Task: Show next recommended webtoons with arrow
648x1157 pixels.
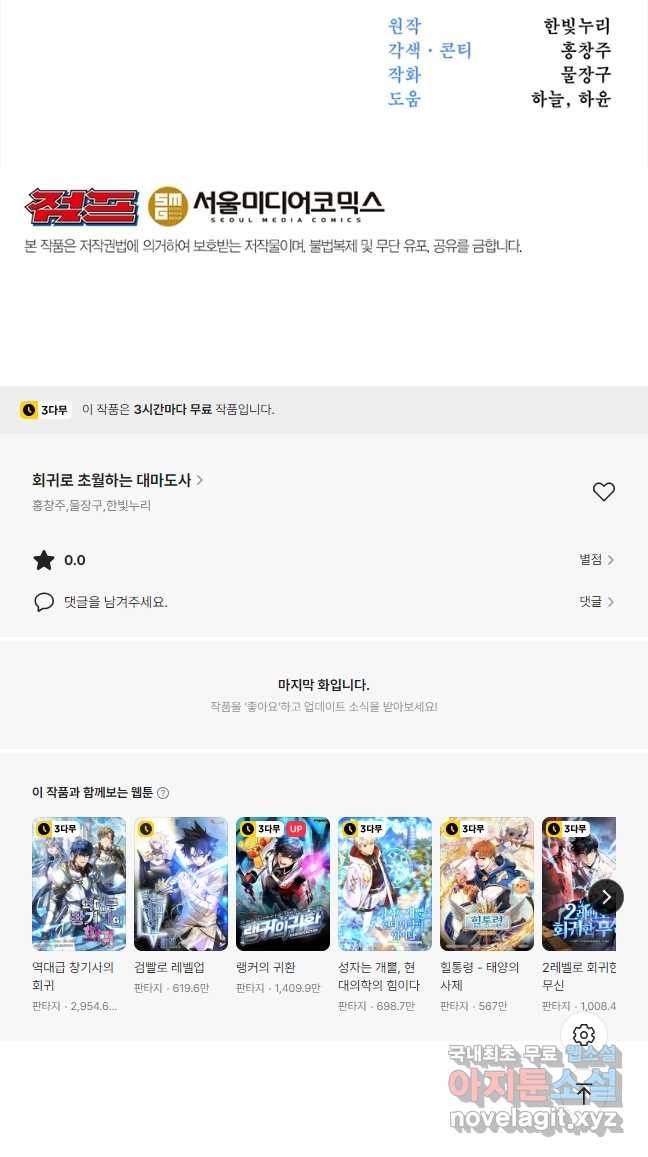Action: pyautogui.click(x=606, y=896)
